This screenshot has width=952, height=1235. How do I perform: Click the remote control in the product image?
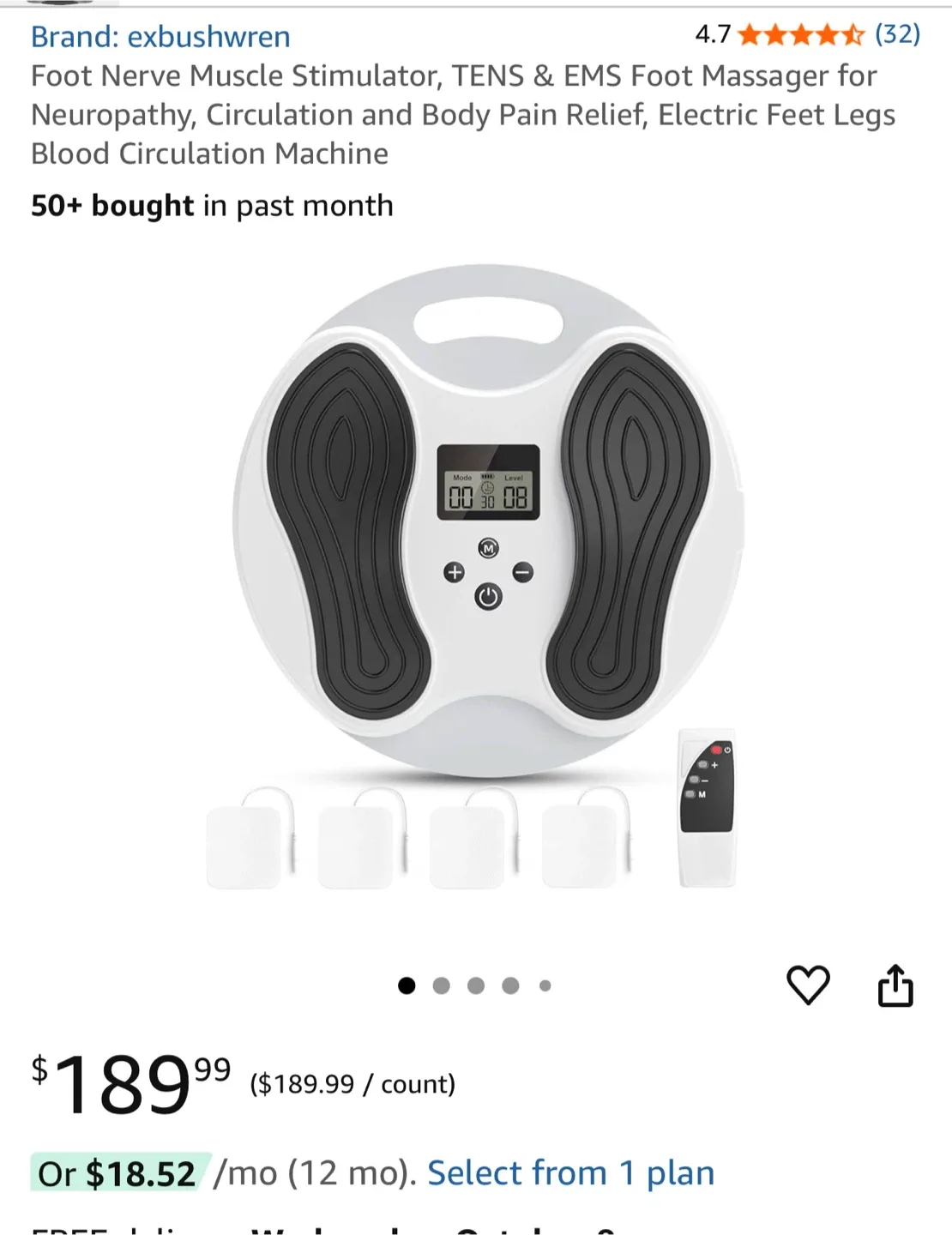tap(708, 806)
